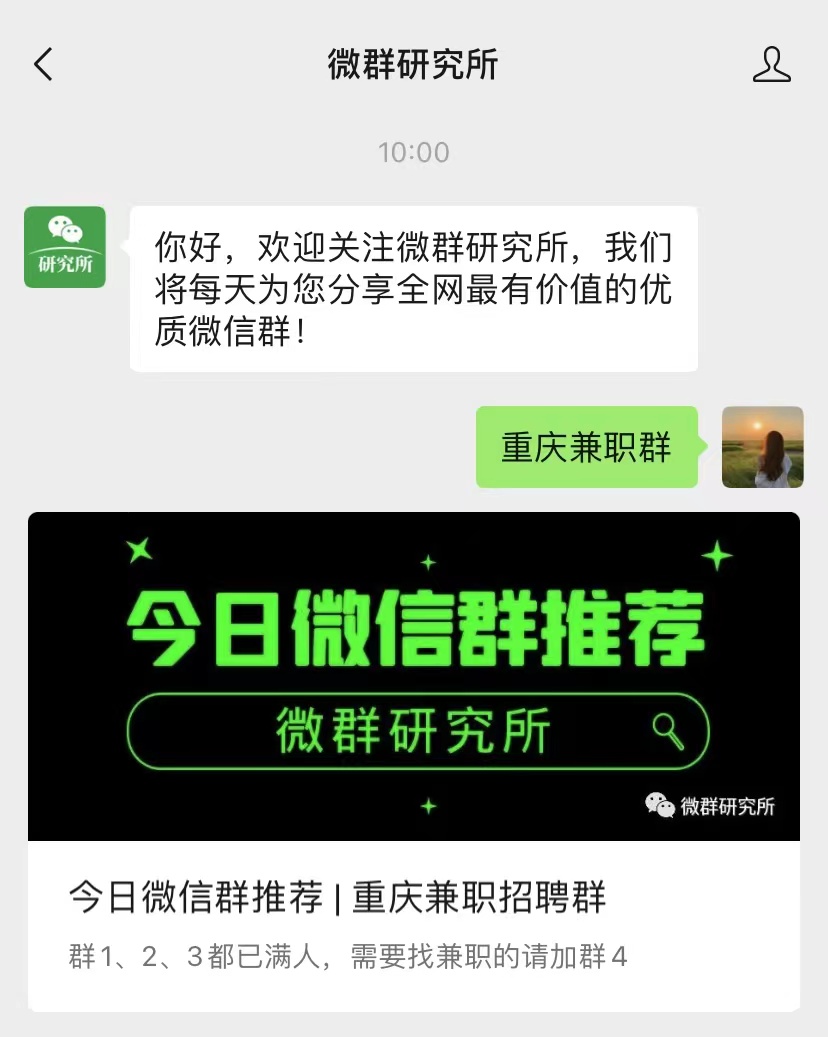Tap the user's sunset profile picture
The image size is (828, 1037).
point(763,447)
